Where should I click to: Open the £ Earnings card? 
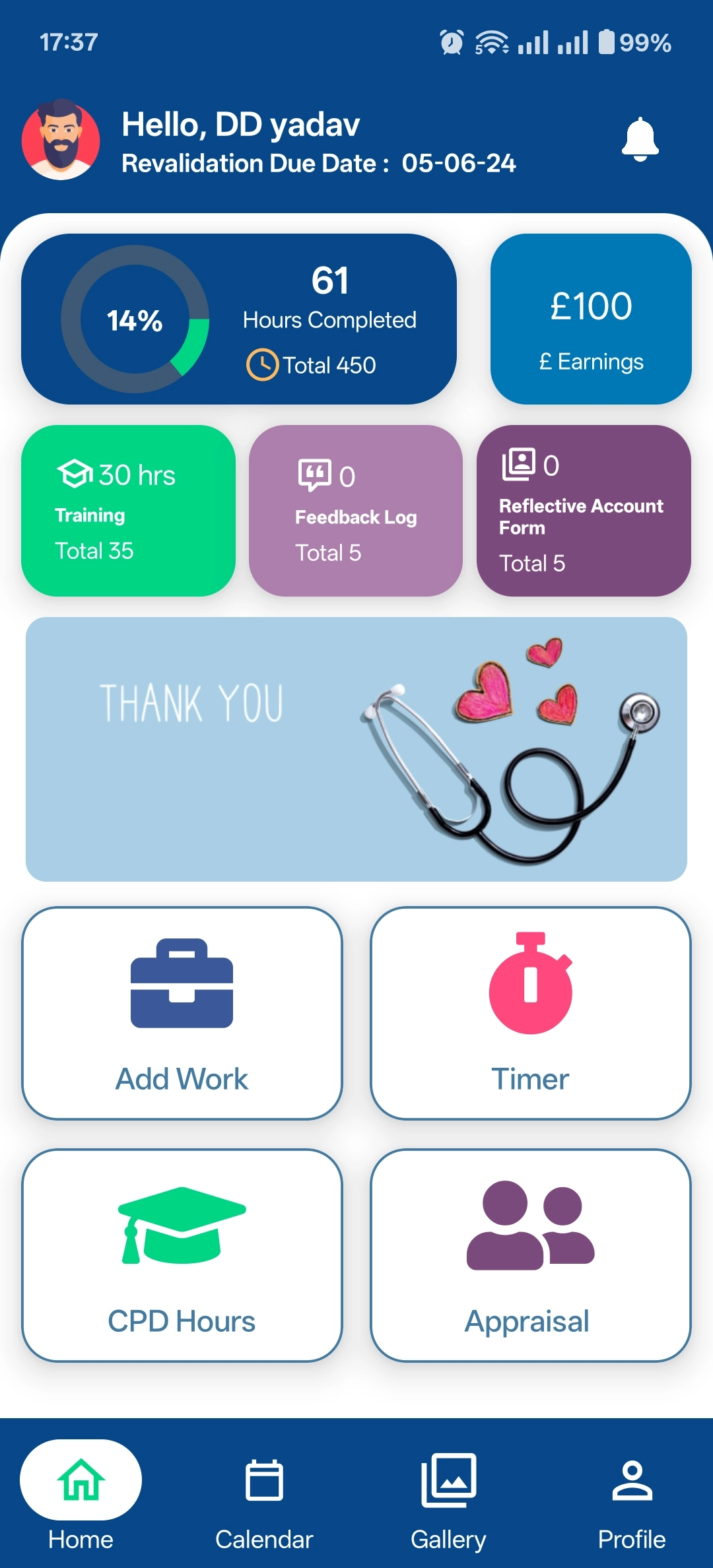tap(591, 319)
